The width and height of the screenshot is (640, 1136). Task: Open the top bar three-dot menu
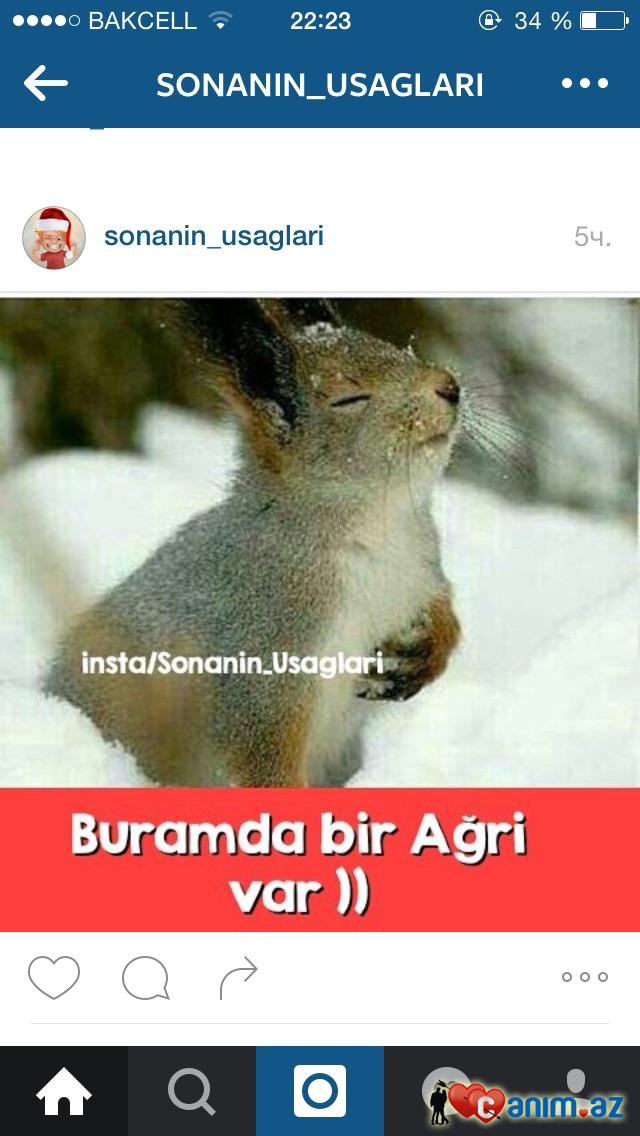click(x=585, y=84)
